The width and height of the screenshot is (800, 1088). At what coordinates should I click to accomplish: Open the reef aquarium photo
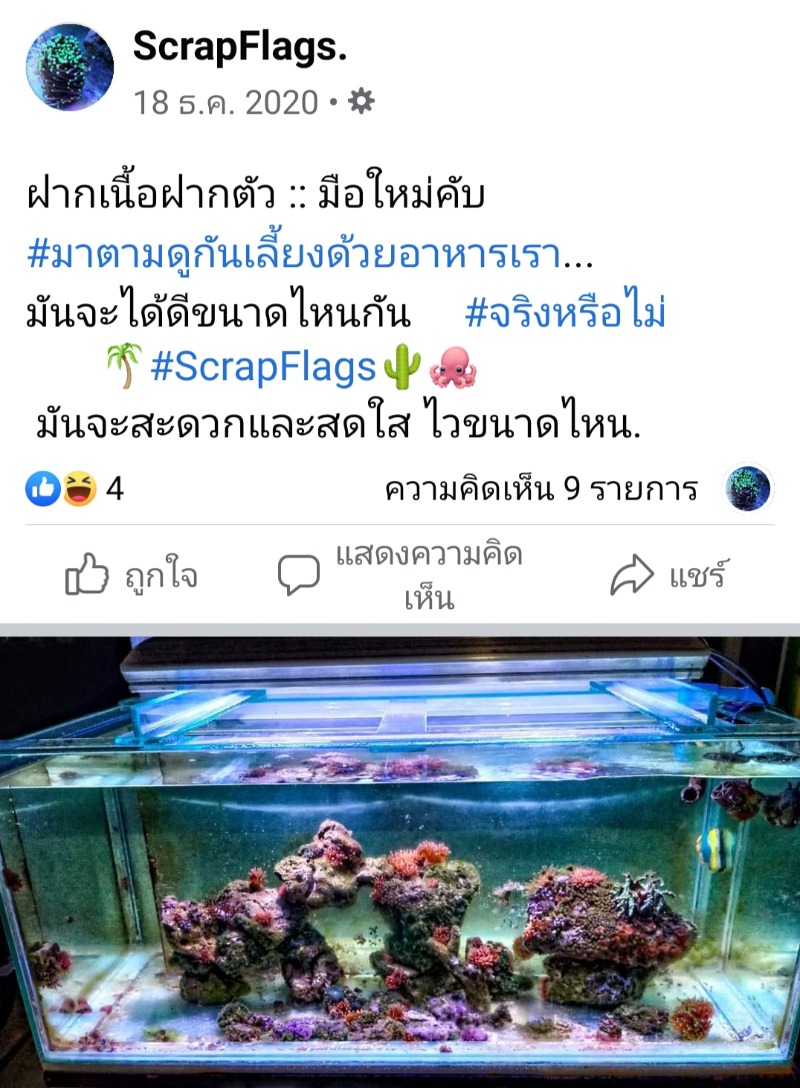[400, 860]
